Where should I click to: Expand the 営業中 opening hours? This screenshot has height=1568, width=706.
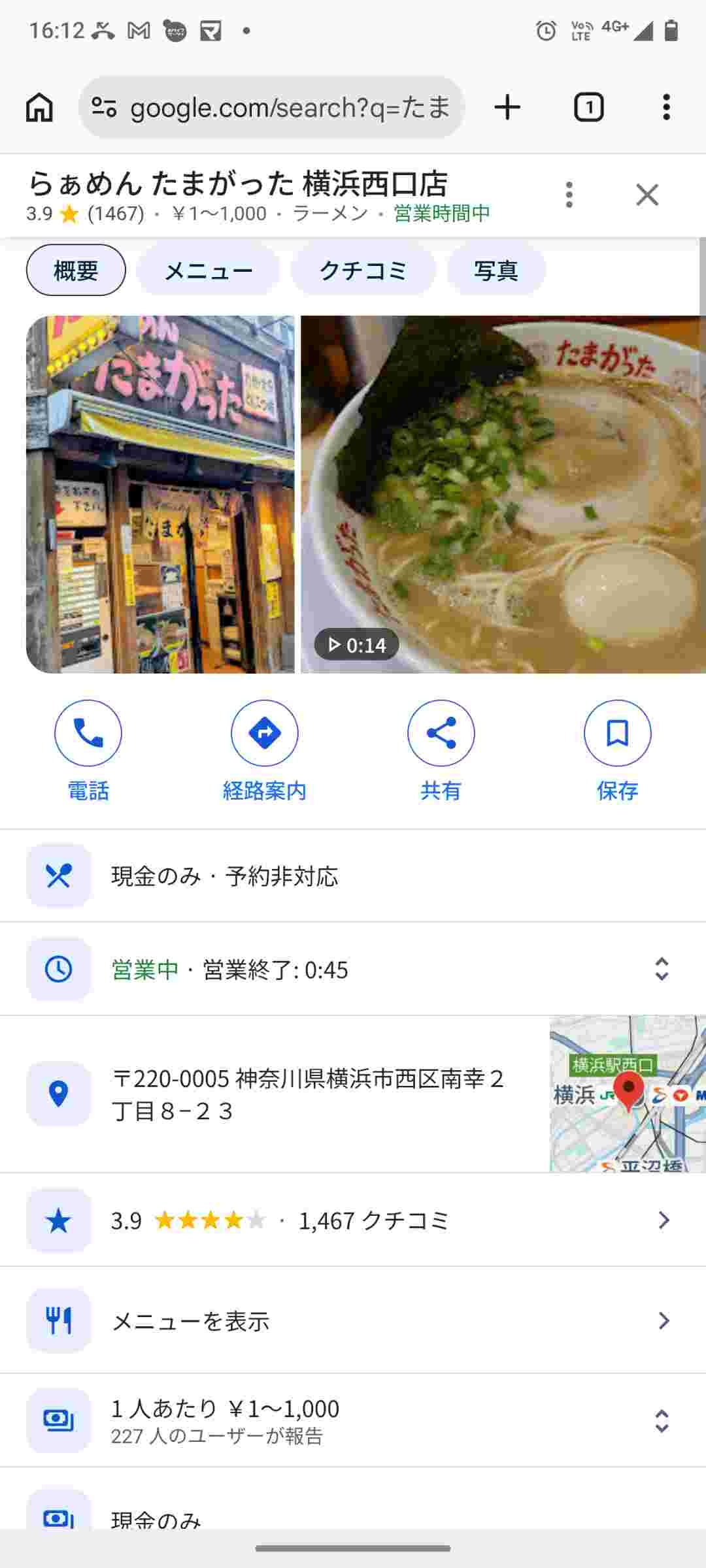click(662, 969)
